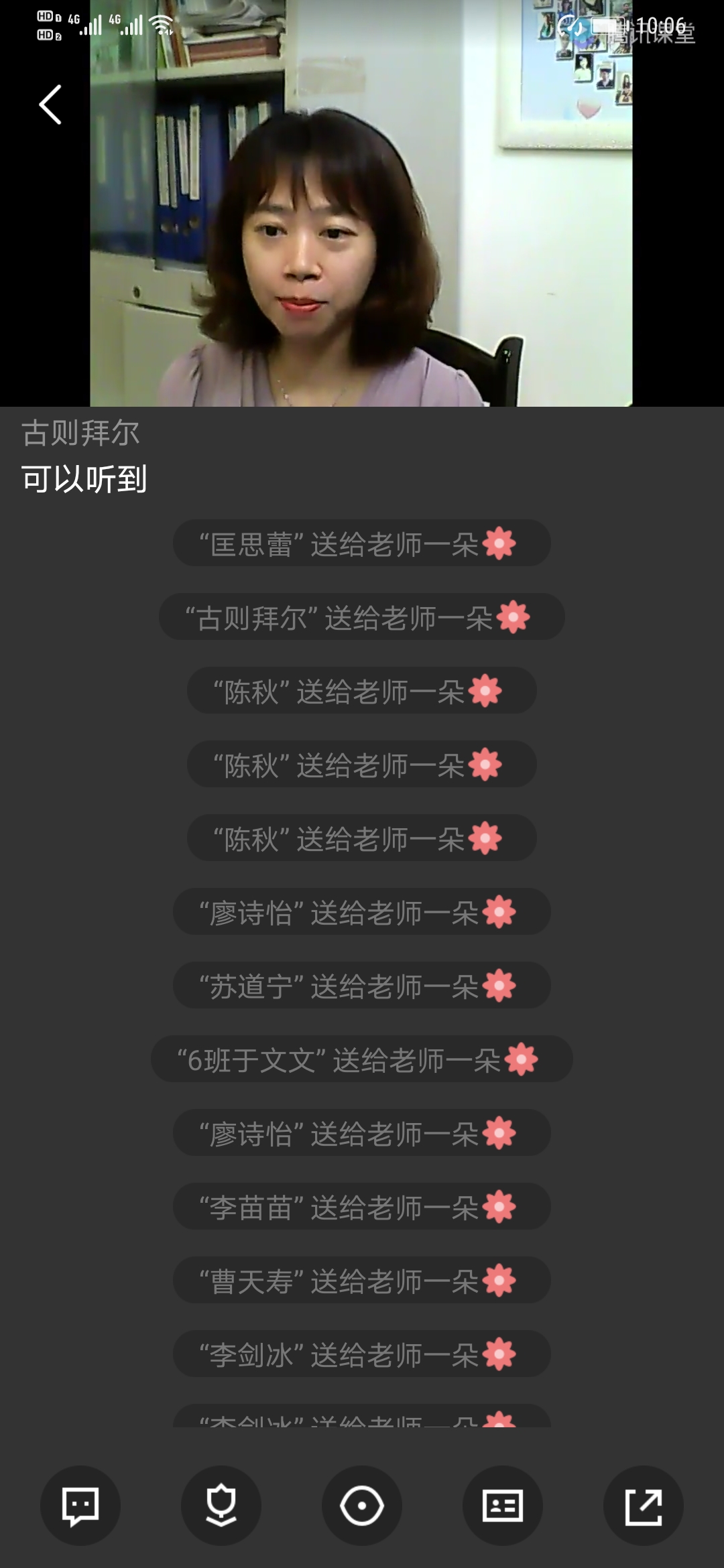Go back using the top-left arrow
The height and width of the screenshot is (1568, 724).
[x=50, y=105]
